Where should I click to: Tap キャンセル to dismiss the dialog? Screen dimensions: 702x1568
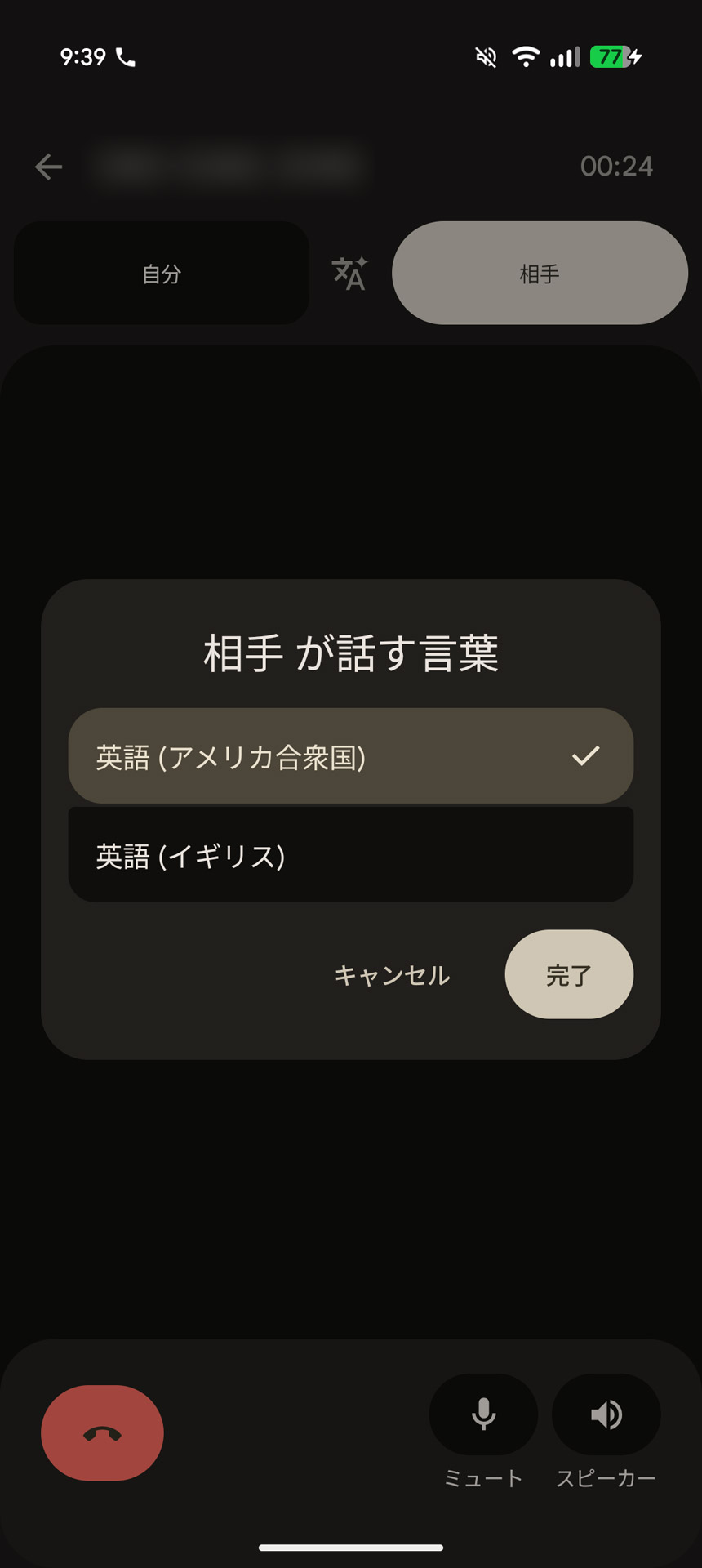(391, 974)
